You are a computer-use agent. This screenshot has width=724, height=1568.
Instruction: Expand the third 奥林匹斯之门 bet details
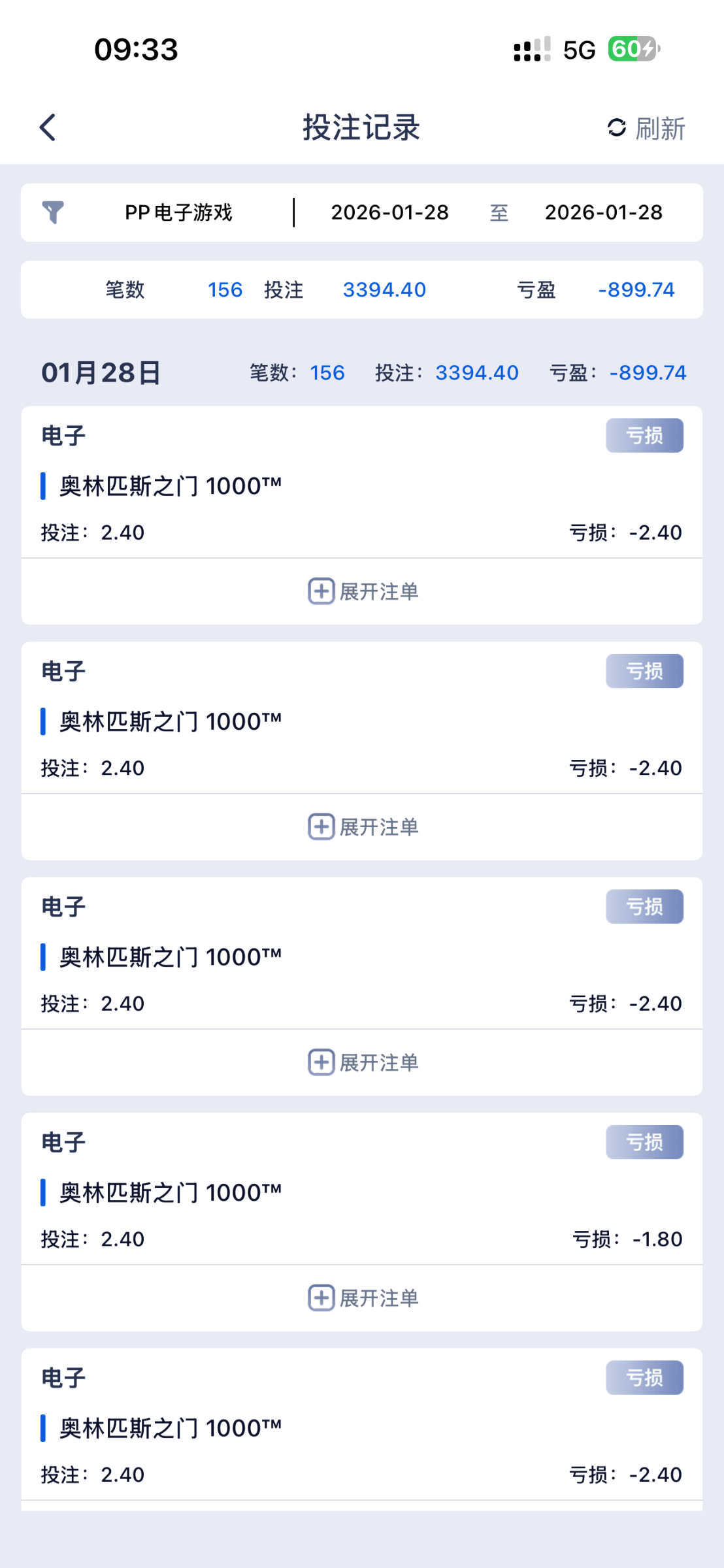click(363, 1063)
